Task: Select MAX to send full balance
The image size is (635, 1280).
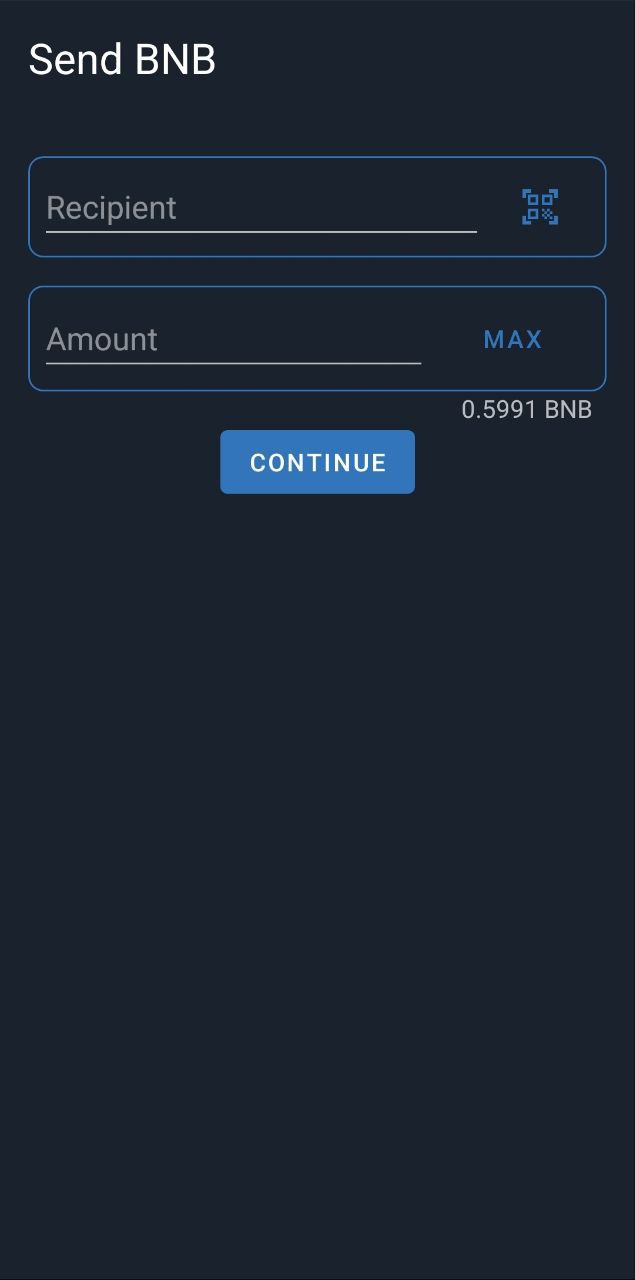Action: 512,339
